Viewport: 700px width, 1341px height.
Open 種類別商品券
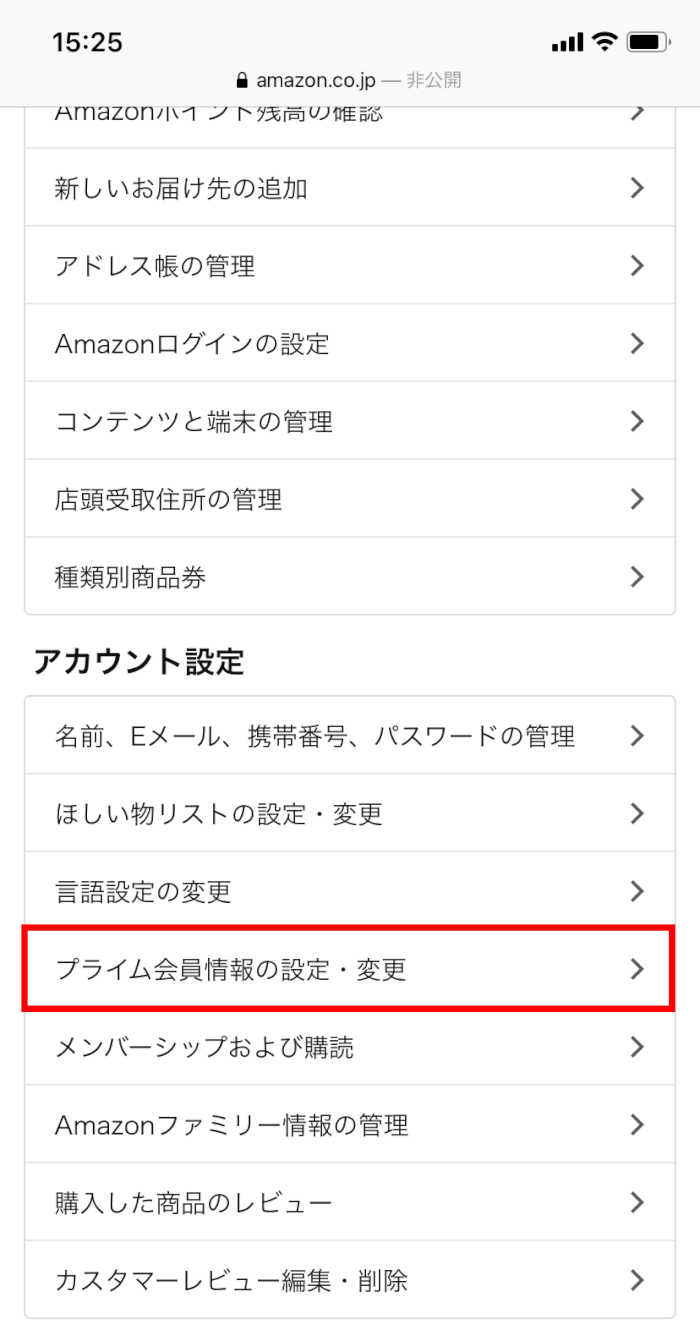349,576
